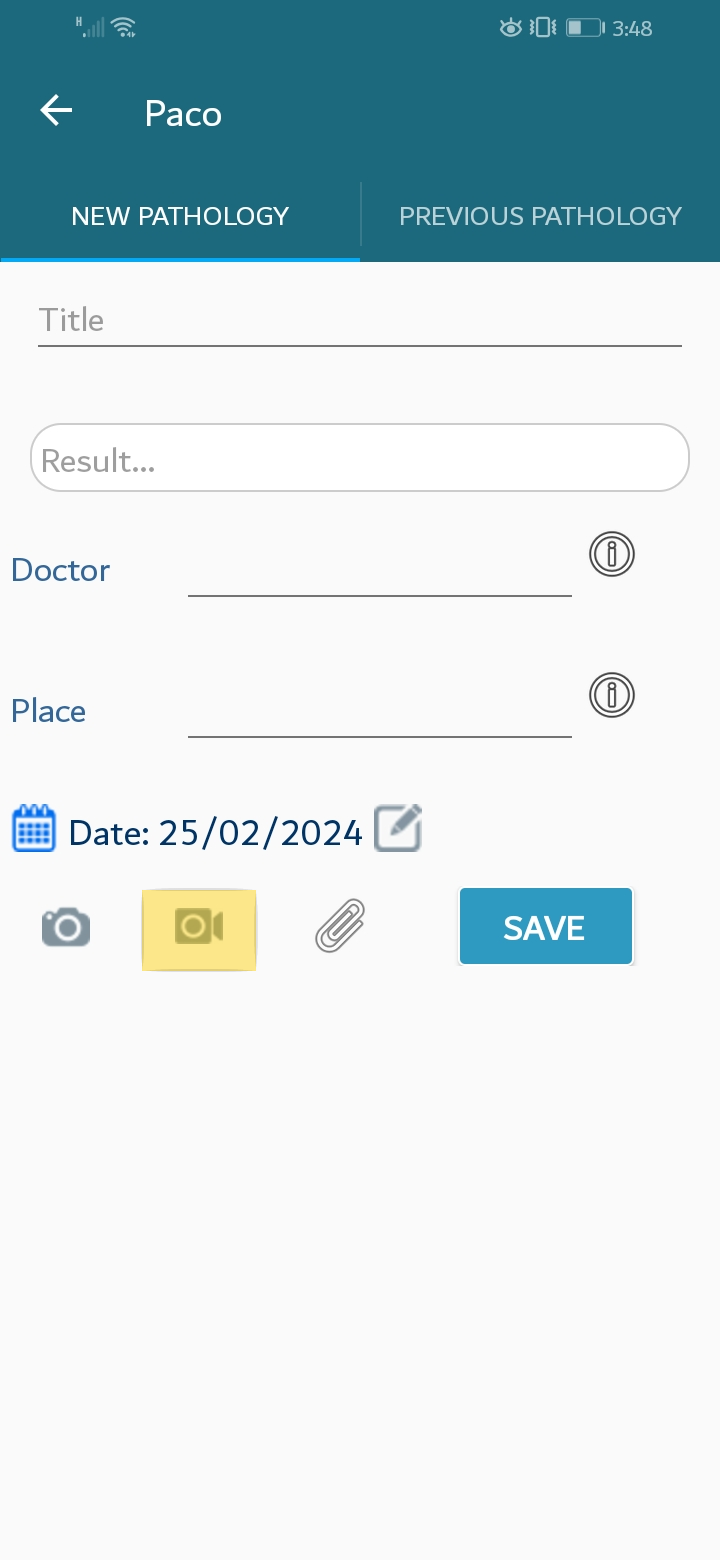Tap the Doctor input field
720x1560 pixels.
pos(380,570)
